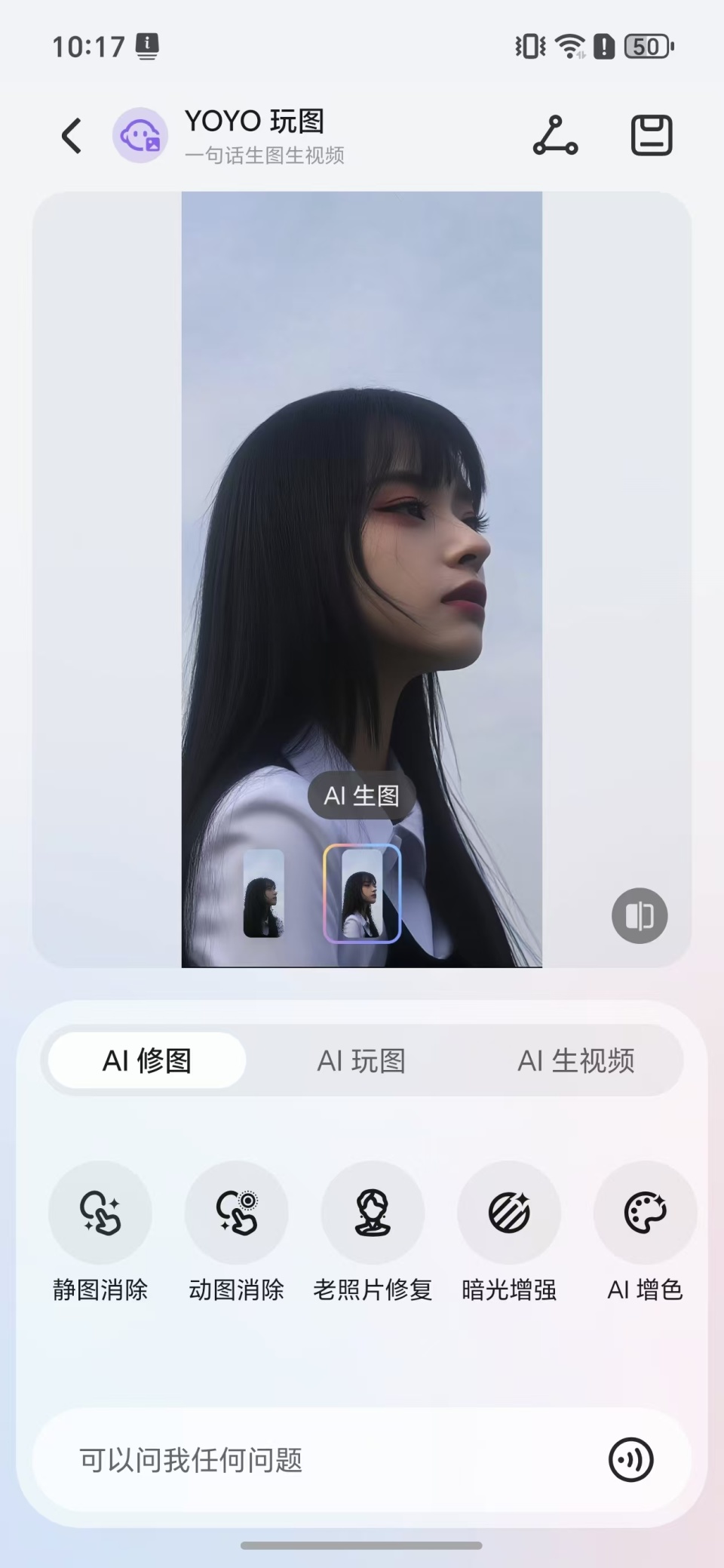
Task: Open the battery indicator showing 50
Action: [646, 45]
